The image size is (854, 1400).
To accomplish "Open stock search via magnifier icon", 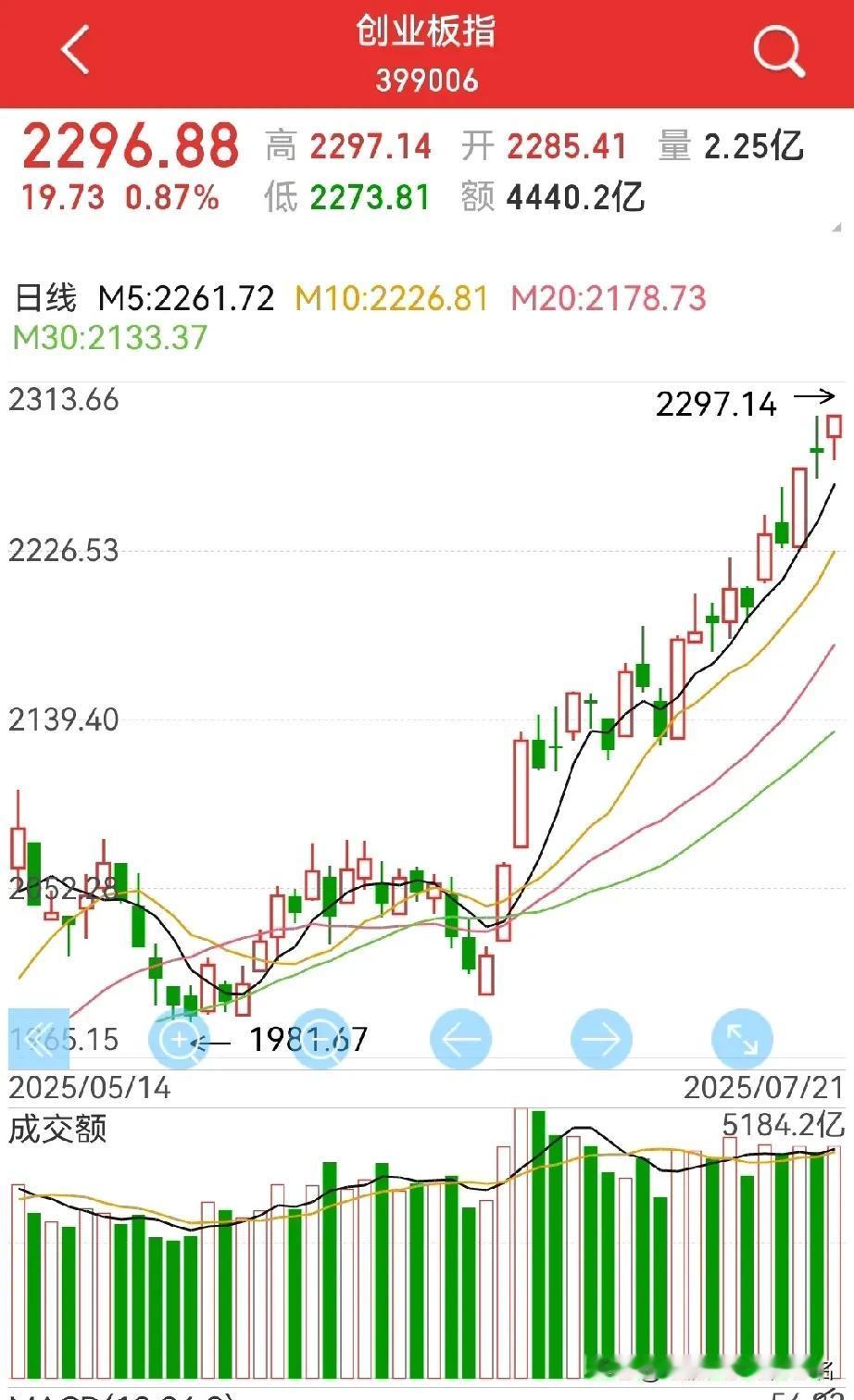I will pos(777,51).
